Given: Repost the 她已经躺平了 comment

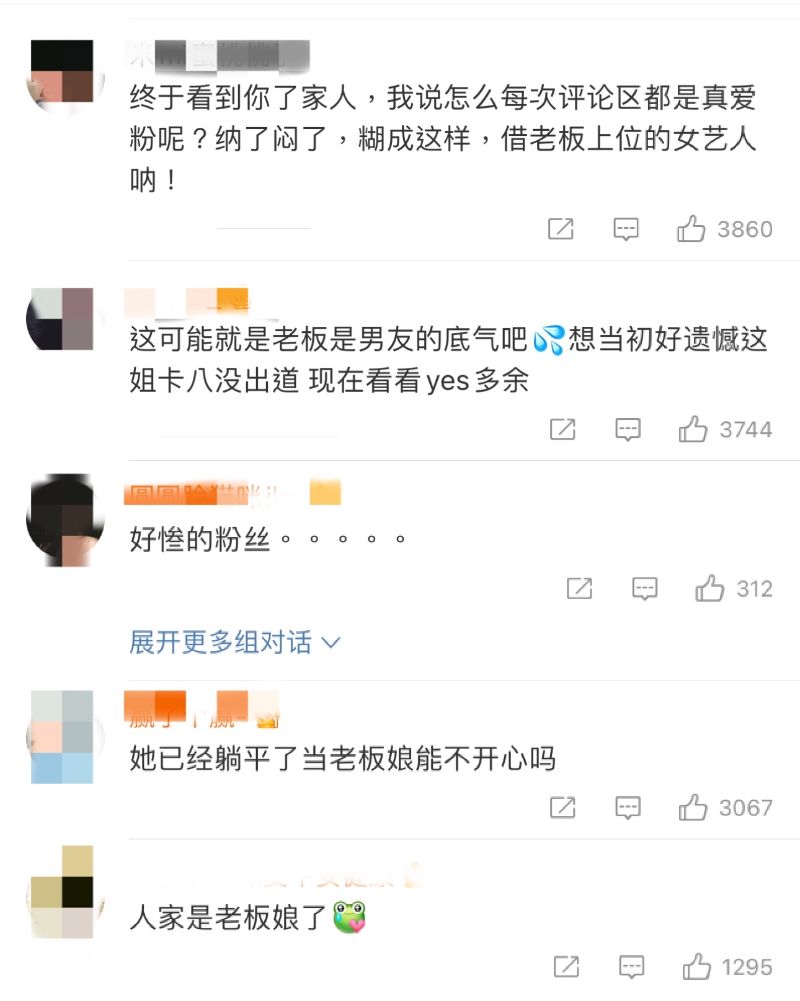Looking at the screenshot, I should [x=563, y=807].
